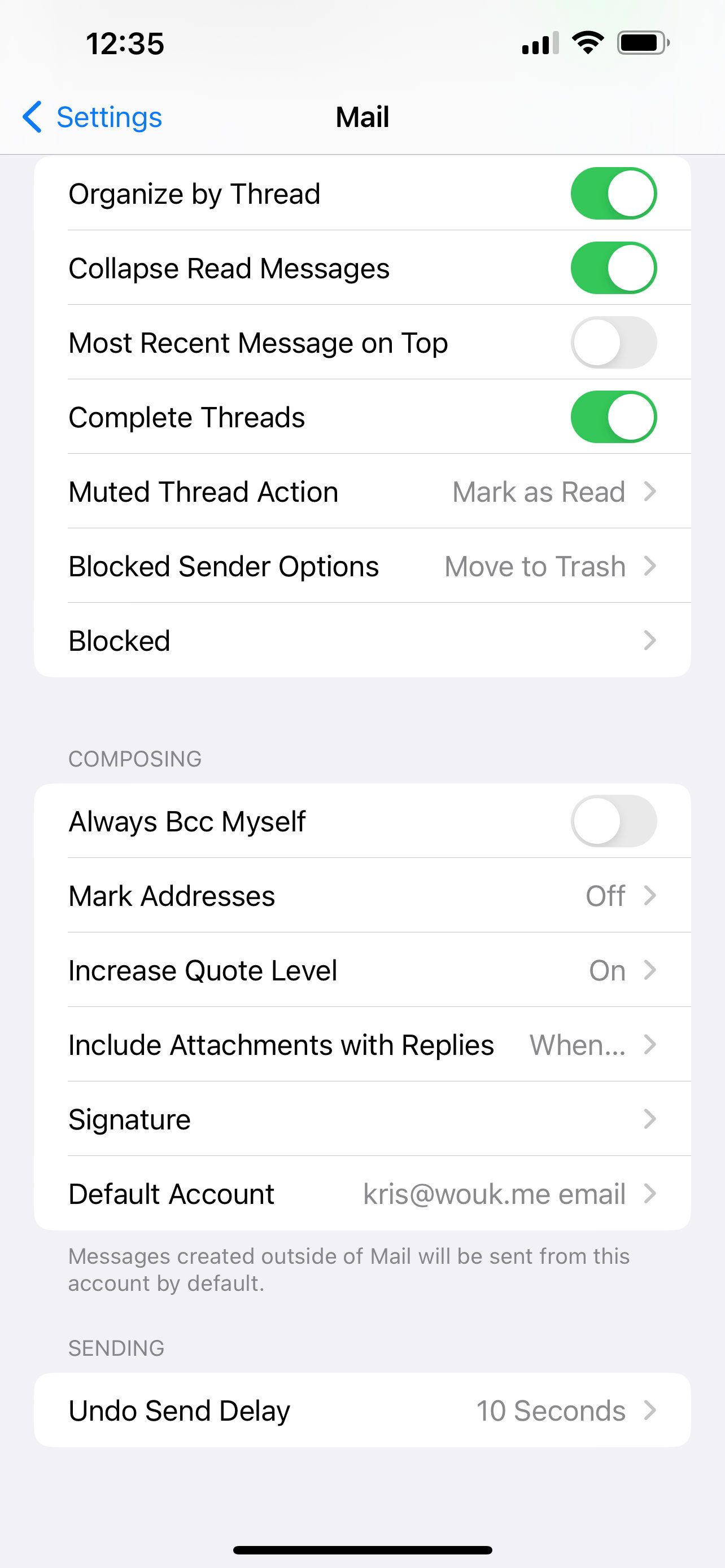Screen dimensions: 725x1568
Task: Open Include Attachments with Replies
Action: [x=362, y=1045]
